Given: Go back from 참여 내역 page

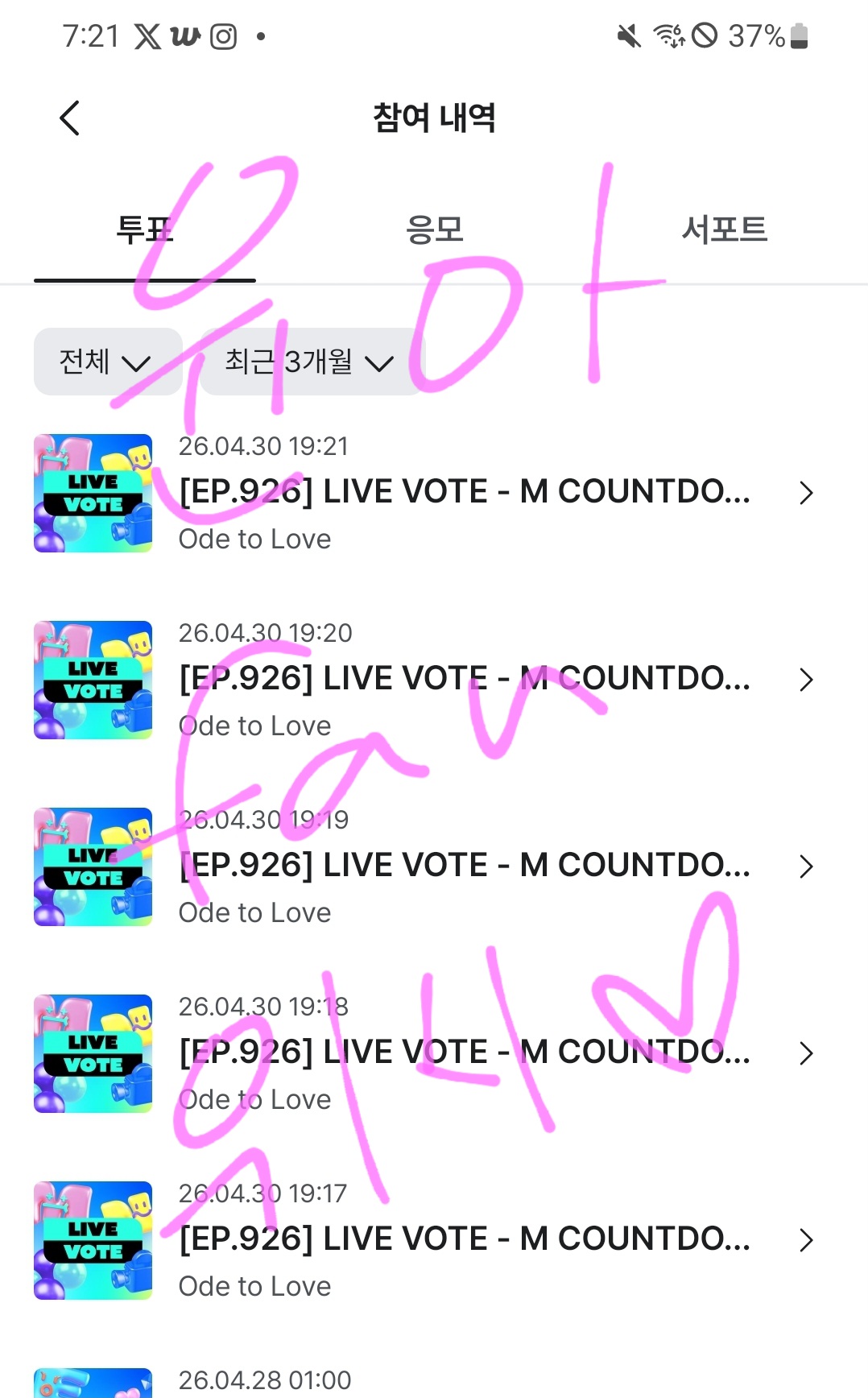Looking at the screenshot, I should click(70, 118).
